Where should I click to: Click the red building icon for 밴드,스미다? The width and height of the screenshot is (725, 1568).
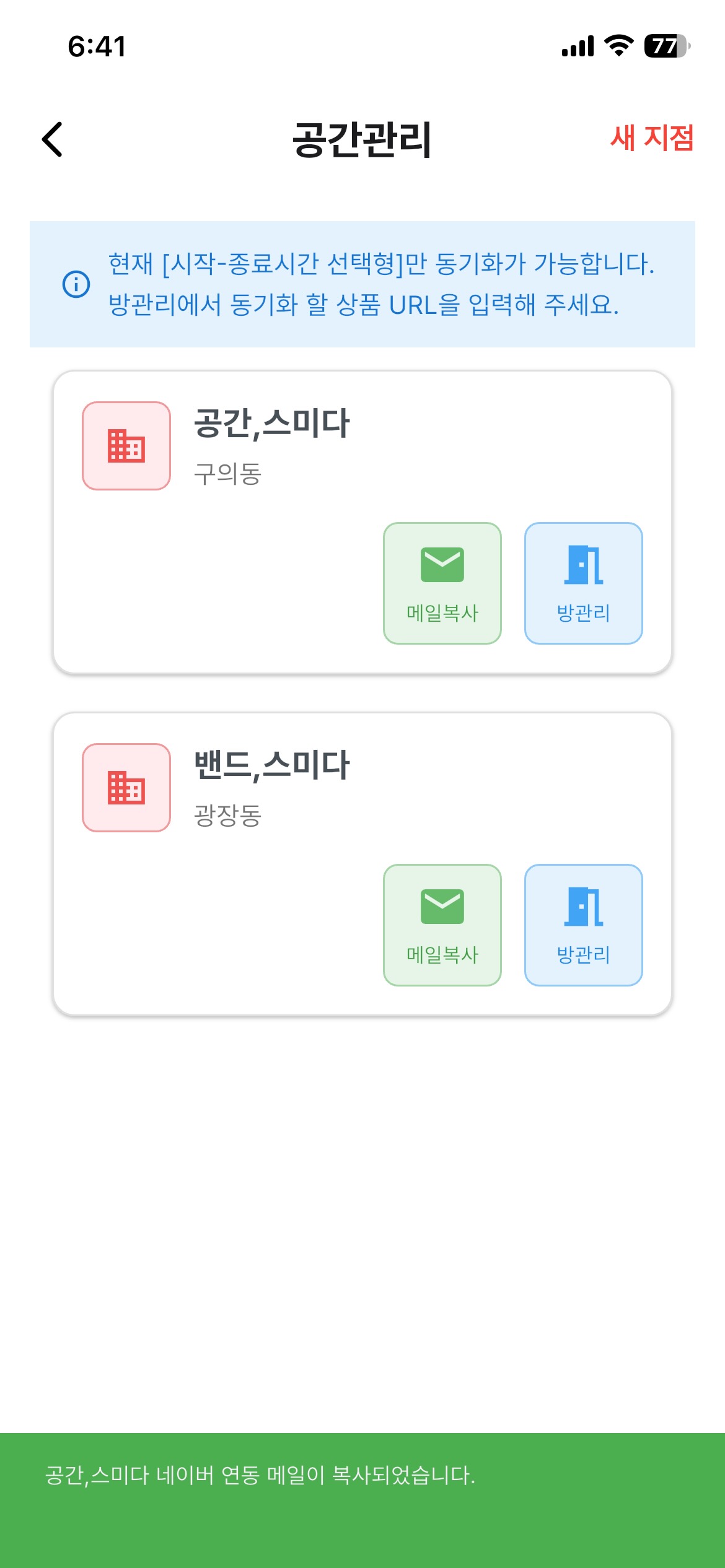tap(125, 788)
